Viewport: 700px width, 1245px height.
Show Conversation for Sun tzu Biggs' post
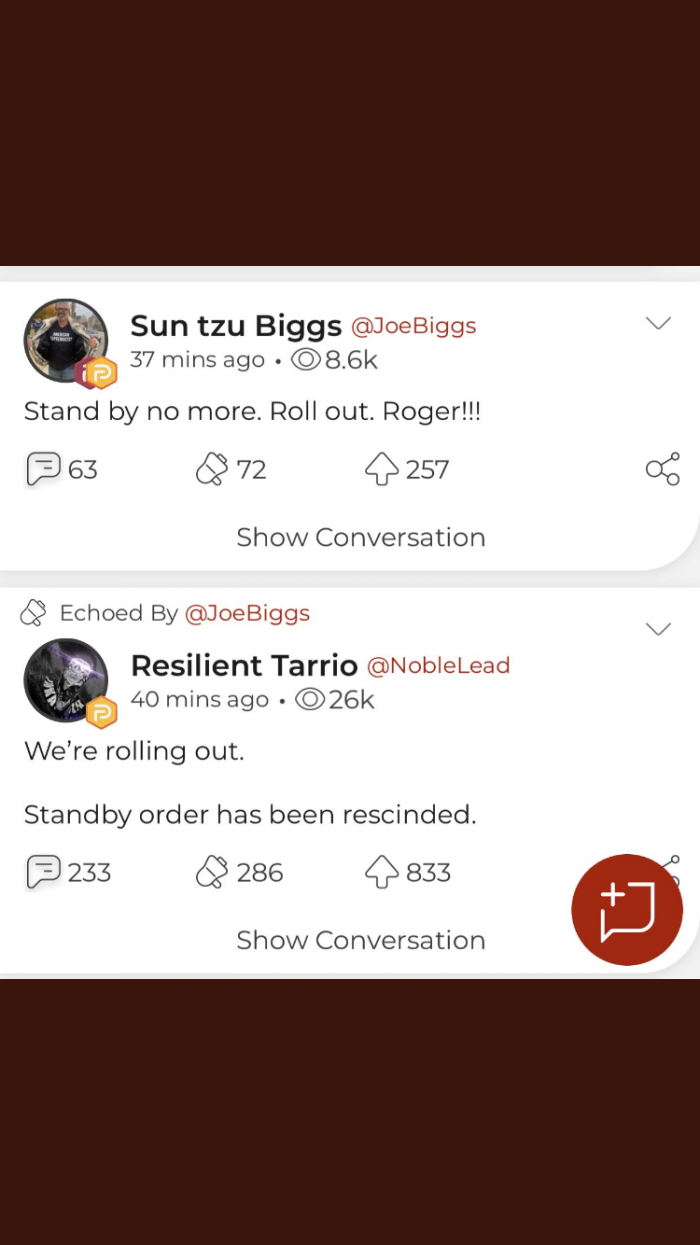360,537
